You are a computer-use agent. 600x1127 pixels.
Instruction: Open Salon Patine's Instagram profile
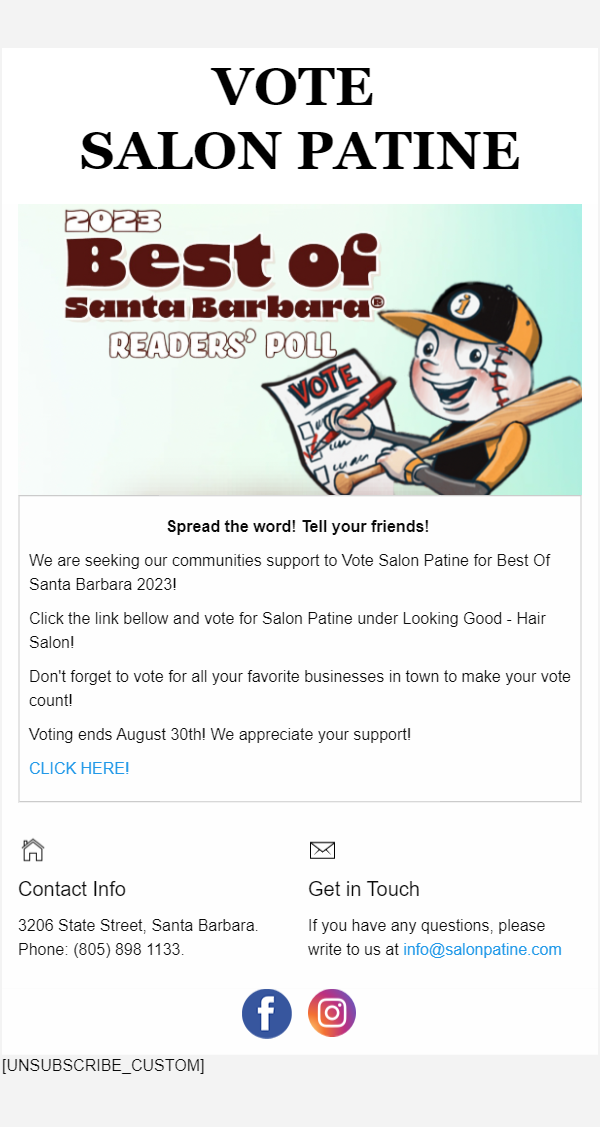[332, 1013]
